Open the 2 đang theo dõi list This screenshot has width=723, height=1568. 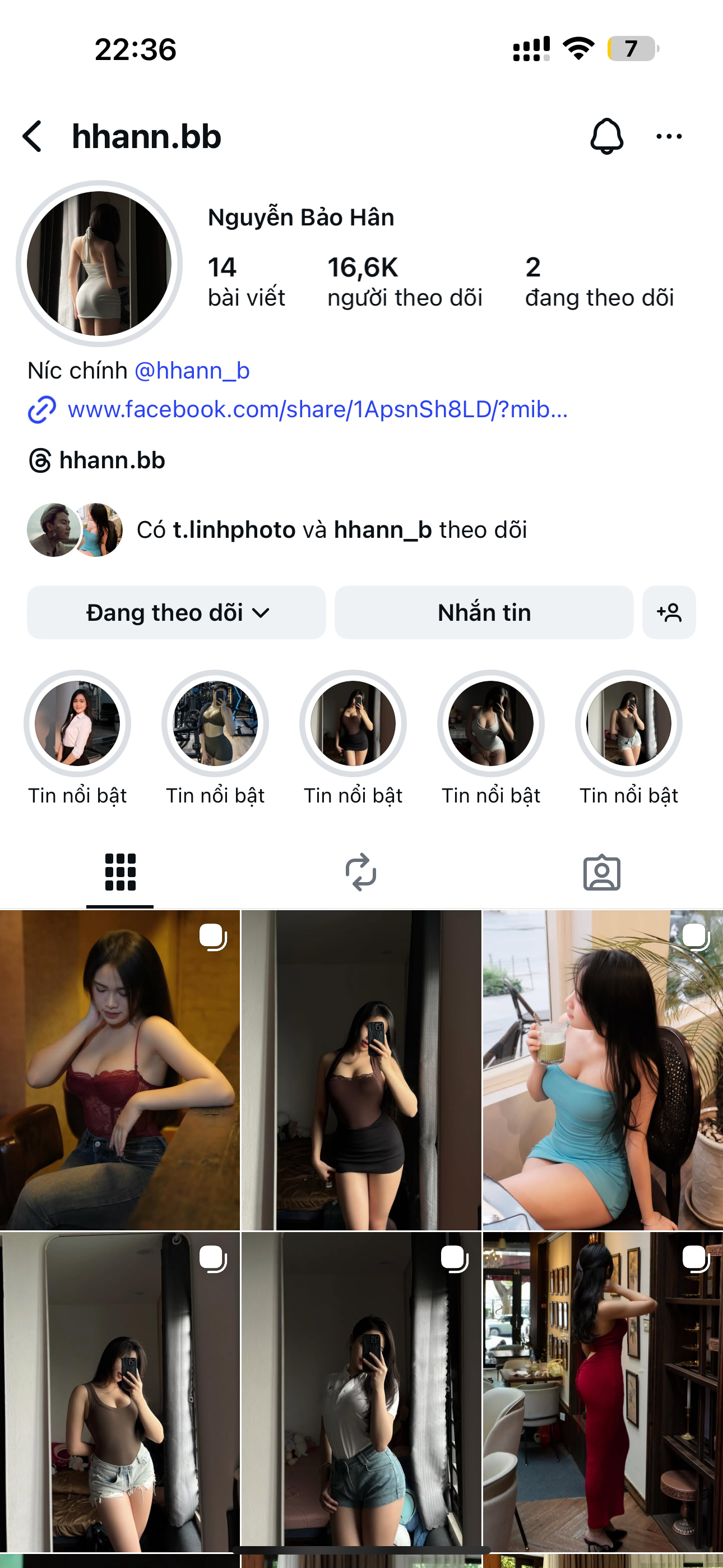pos(599,282)
